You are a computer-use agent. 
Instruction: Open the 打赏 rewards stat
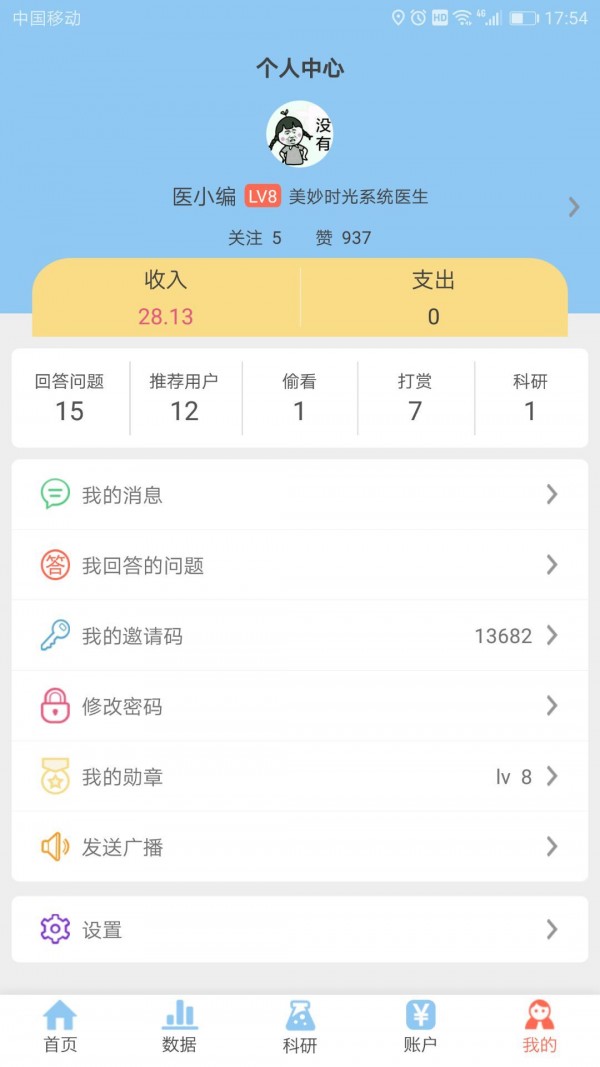415,398
